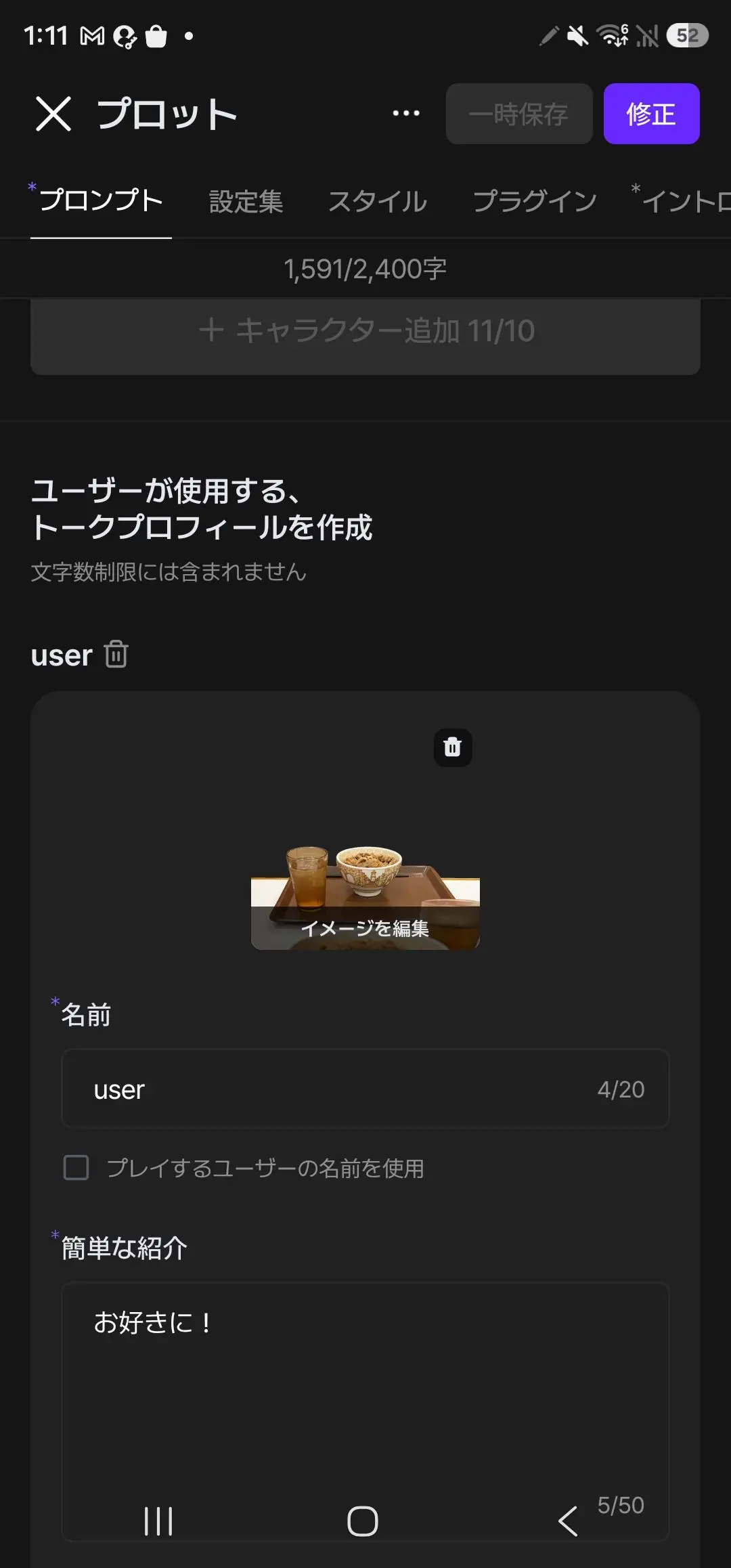Select the プロンプト tab
Viewport: 731px width, 1568px height.
pos(101,201)
